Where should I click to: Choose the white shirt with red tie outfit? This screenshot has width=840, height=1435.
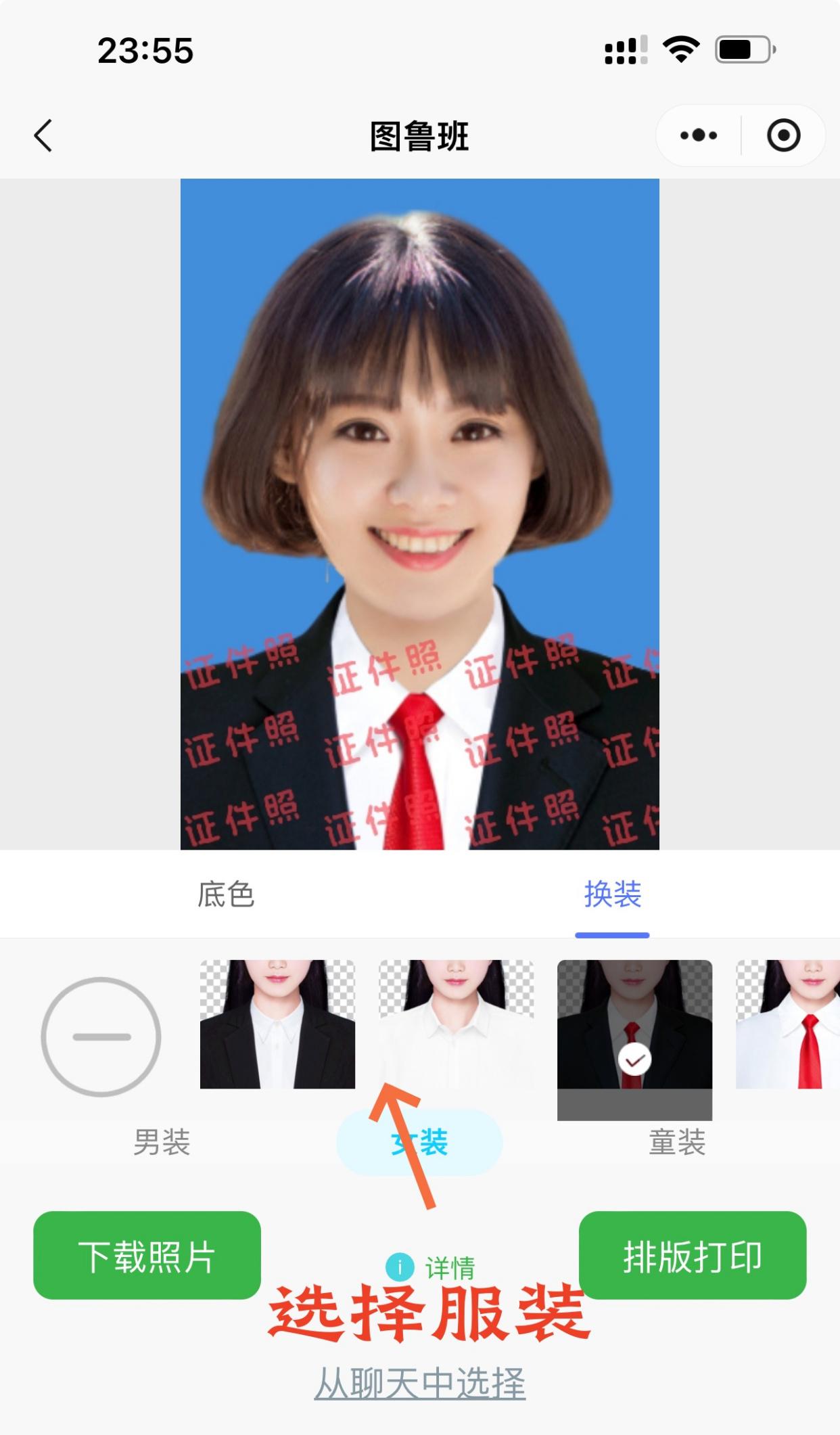click(x=787, y=1024)
